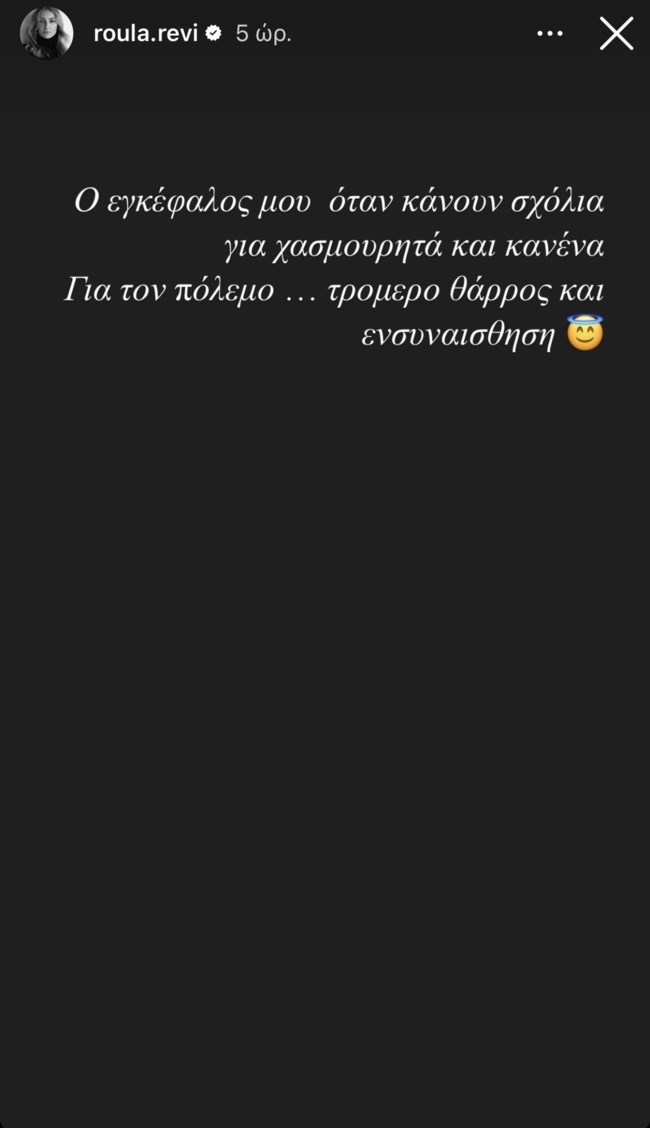The height and width of the screenshot is (1128, 650).
Task: Open the three-dot story options menu
Action: coord(550,34)
